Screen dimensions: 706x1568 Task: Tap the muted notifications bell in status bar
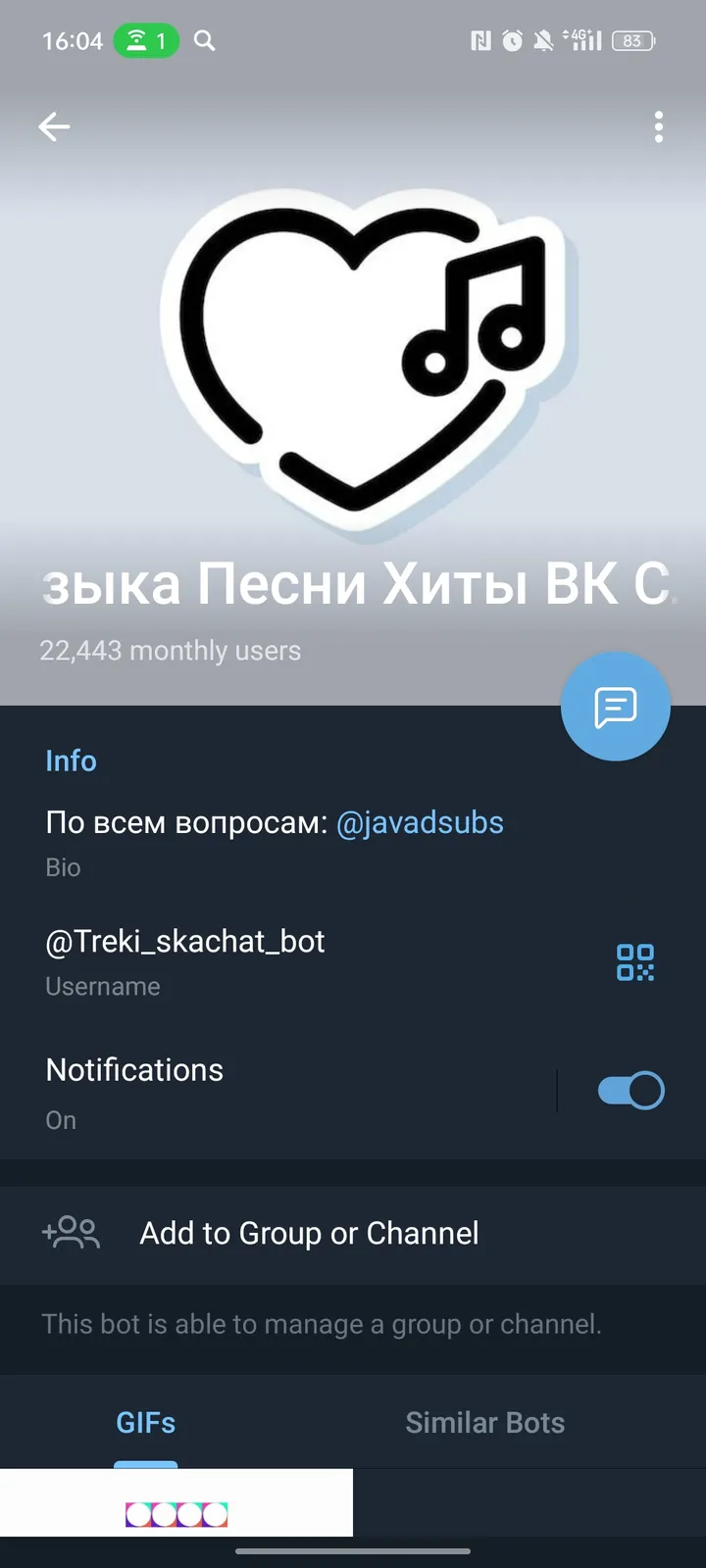542,40
